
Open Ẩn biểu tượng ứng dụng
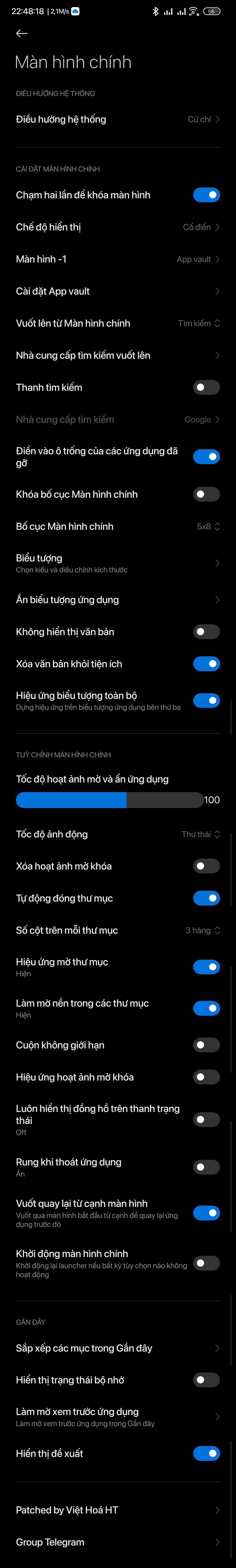(x=118, y=600)
